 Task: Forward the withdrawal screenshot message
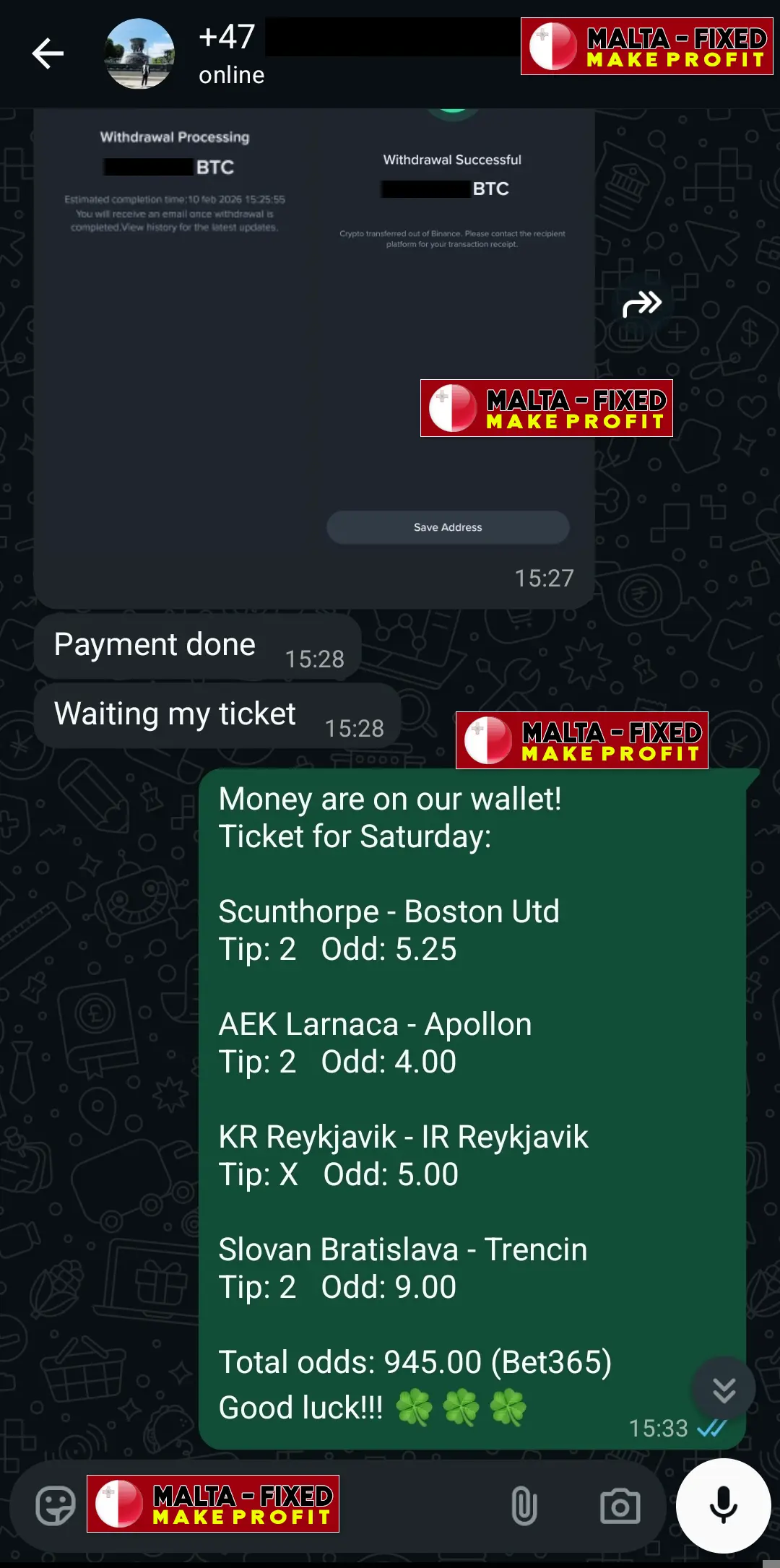pos(641,304)
